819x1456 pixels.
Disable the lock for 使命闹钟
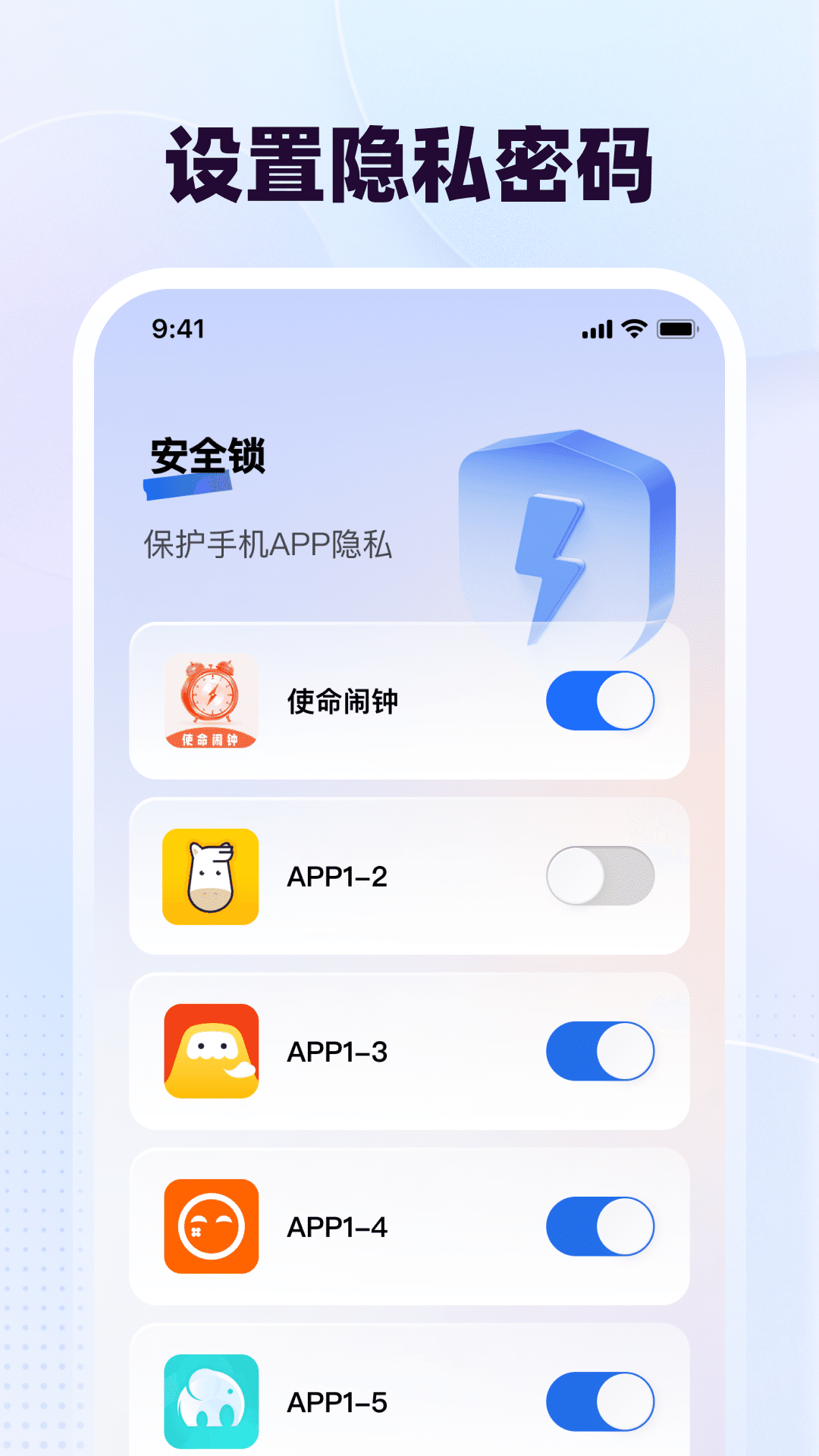coord(599,701)
